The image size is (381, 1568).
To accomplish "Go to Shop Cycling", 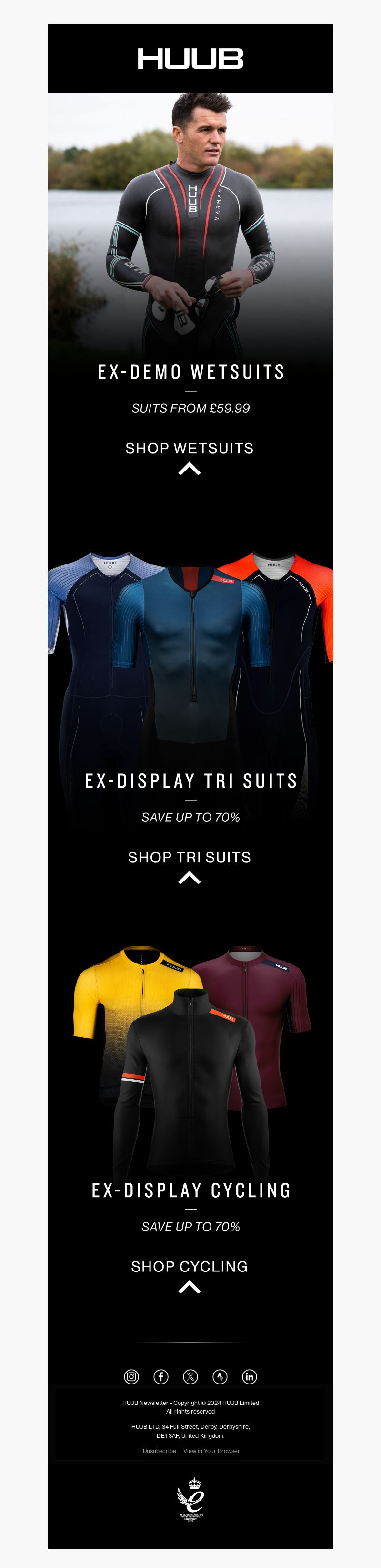I will point(190,1267).
